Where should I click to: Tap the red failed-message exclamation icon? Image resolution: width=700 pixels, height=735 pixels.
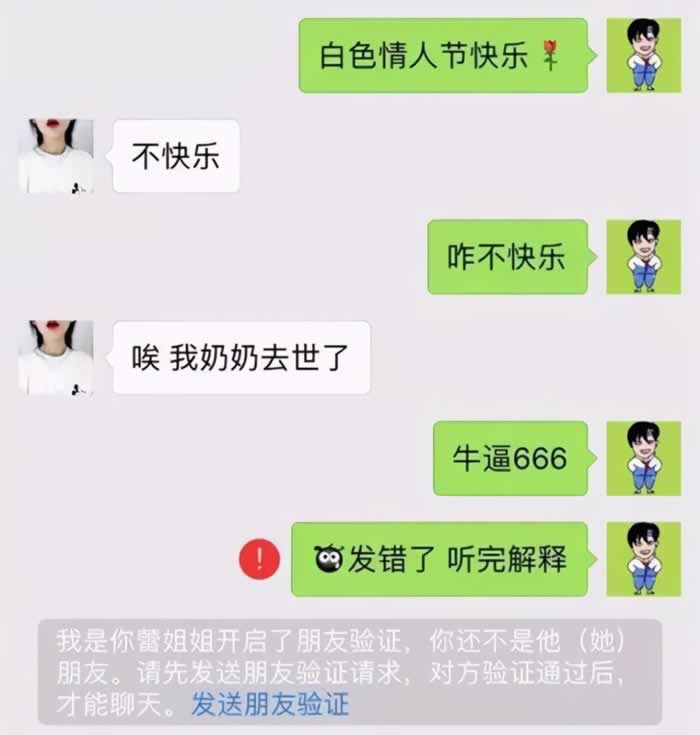(x=260, y=560)
